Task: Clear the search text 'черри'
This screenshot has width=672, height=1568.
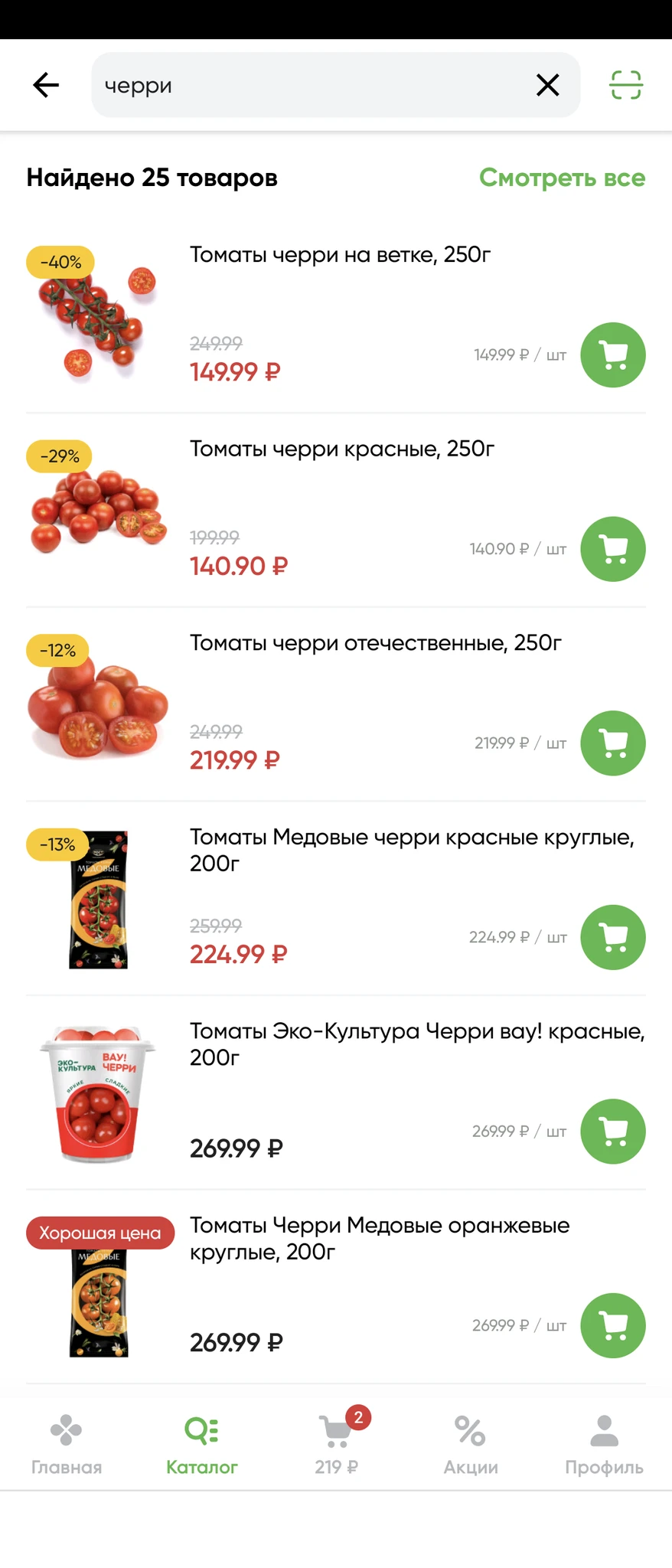Action: coord(547,85)
